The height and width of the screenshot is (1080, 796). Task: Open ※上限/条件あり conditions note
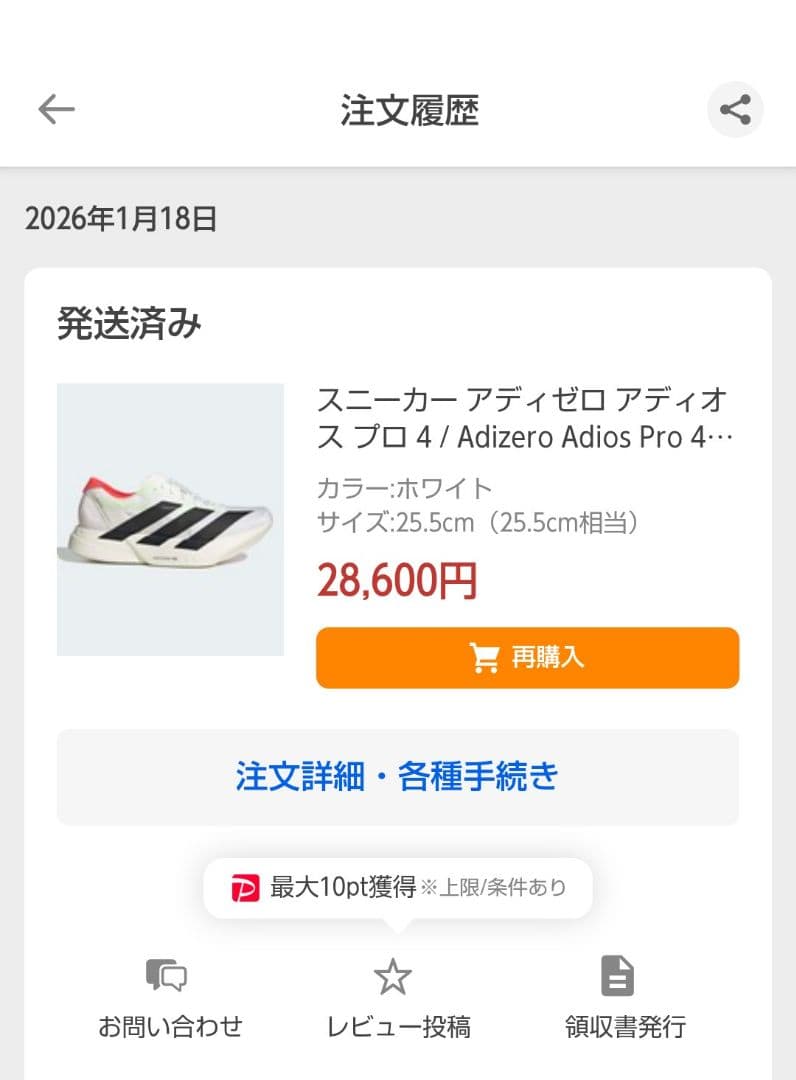click(498, 888)
